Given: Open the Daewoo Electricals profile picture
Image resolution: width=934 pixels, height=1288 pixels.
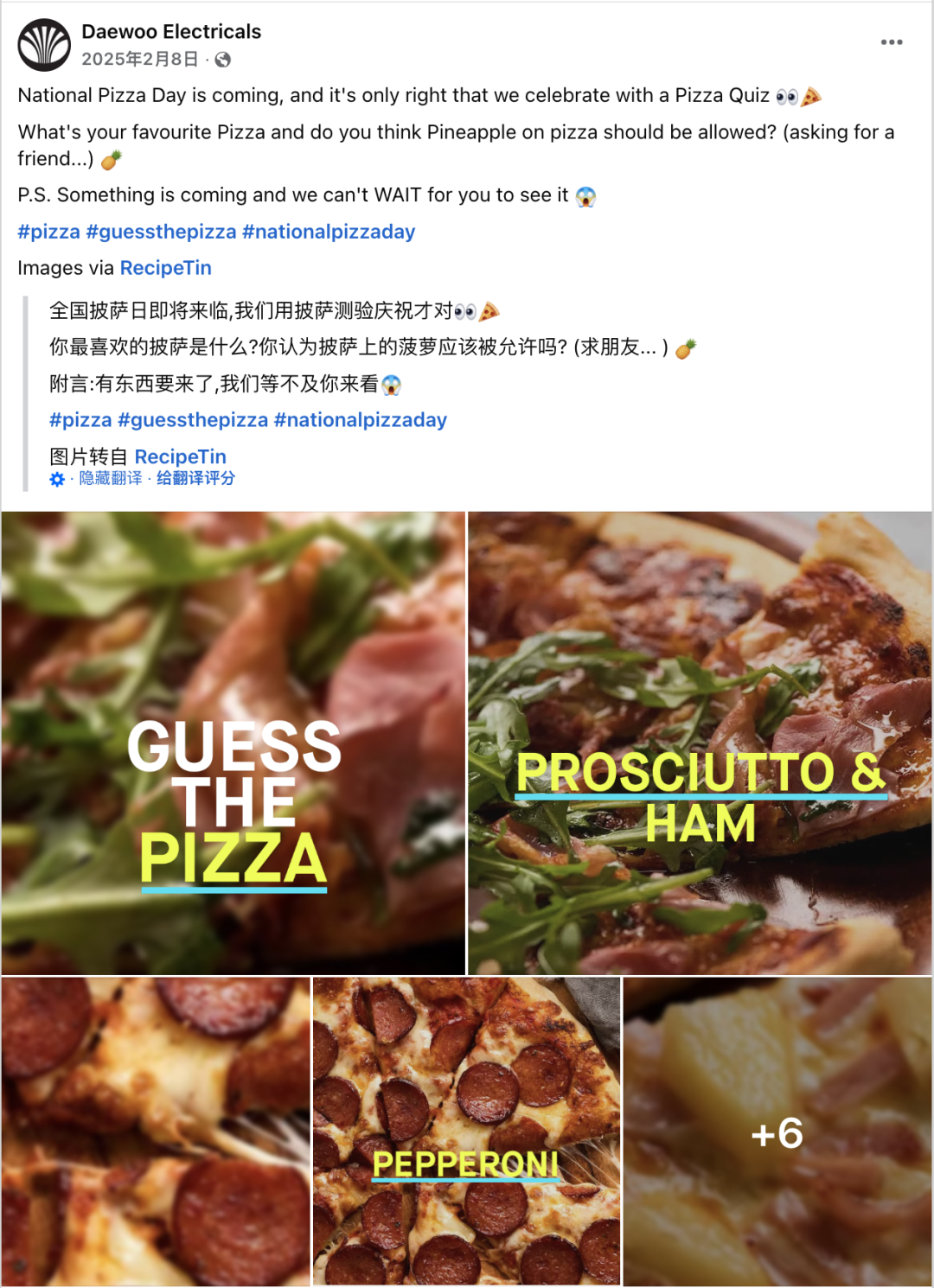Looking at the screenshot, I should point(44,45).
